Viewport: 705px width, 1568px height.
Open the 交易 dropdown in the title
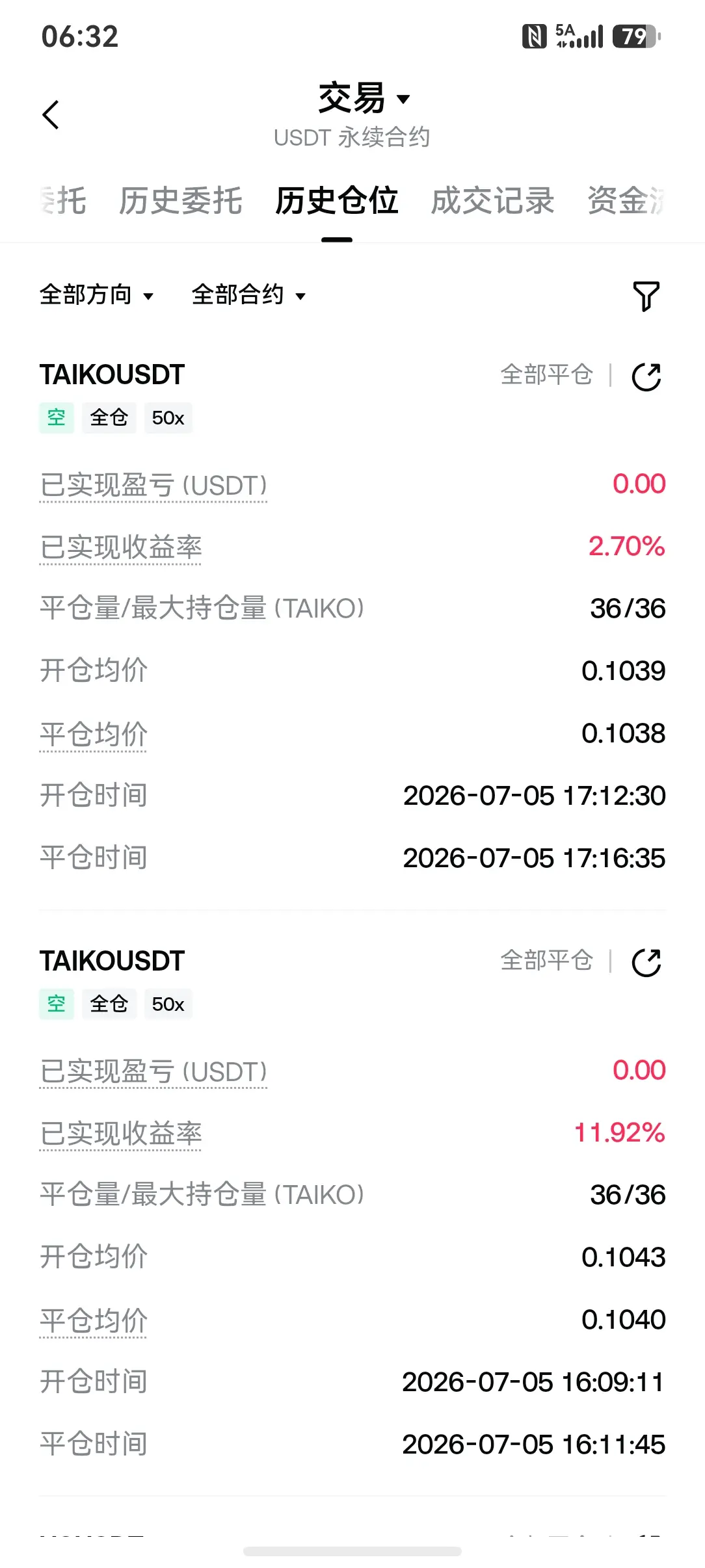[364, 98]
